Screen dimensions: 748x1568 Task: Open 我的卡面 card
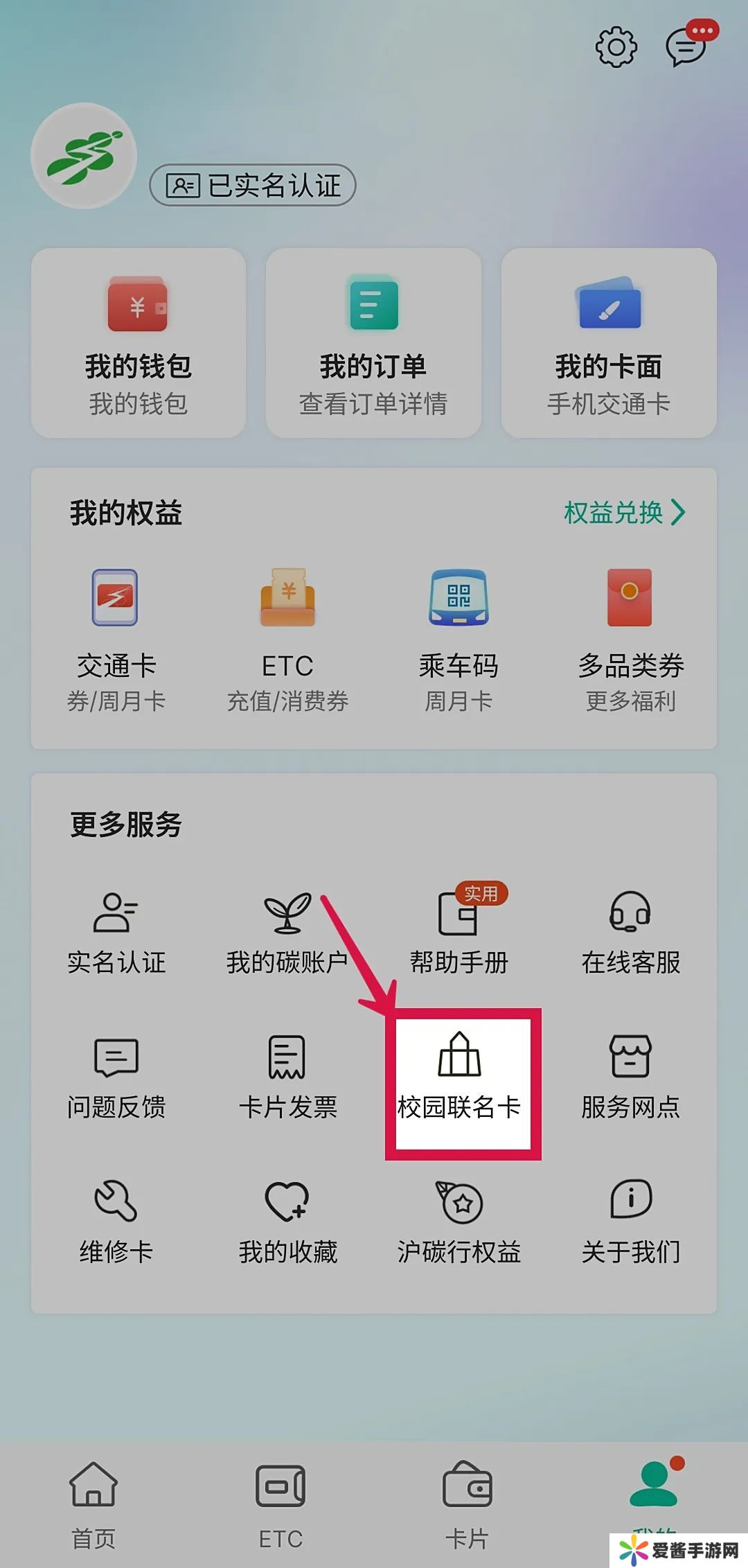608,343
